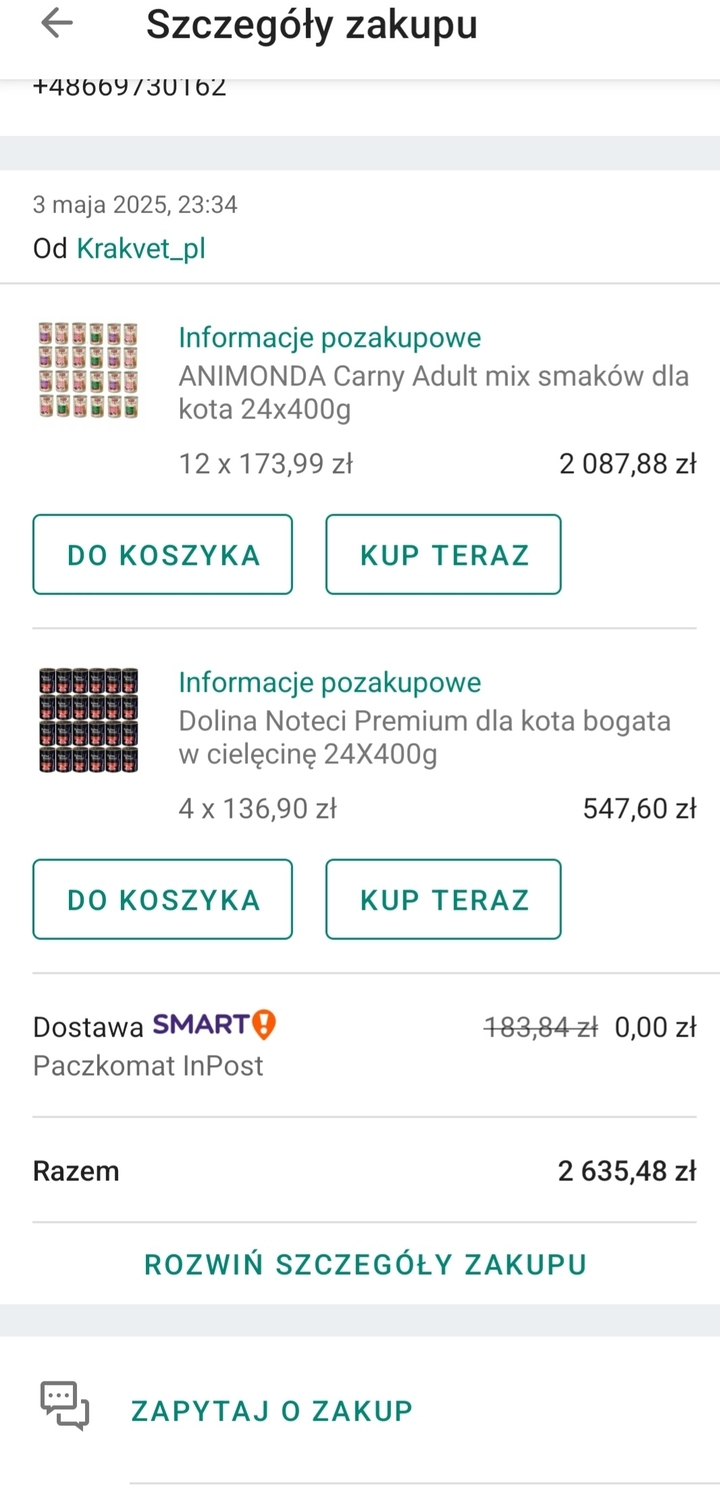Expand Rozwiń szczegóły zakupu
The image size is (720, 1503).
coord(365,1264)
